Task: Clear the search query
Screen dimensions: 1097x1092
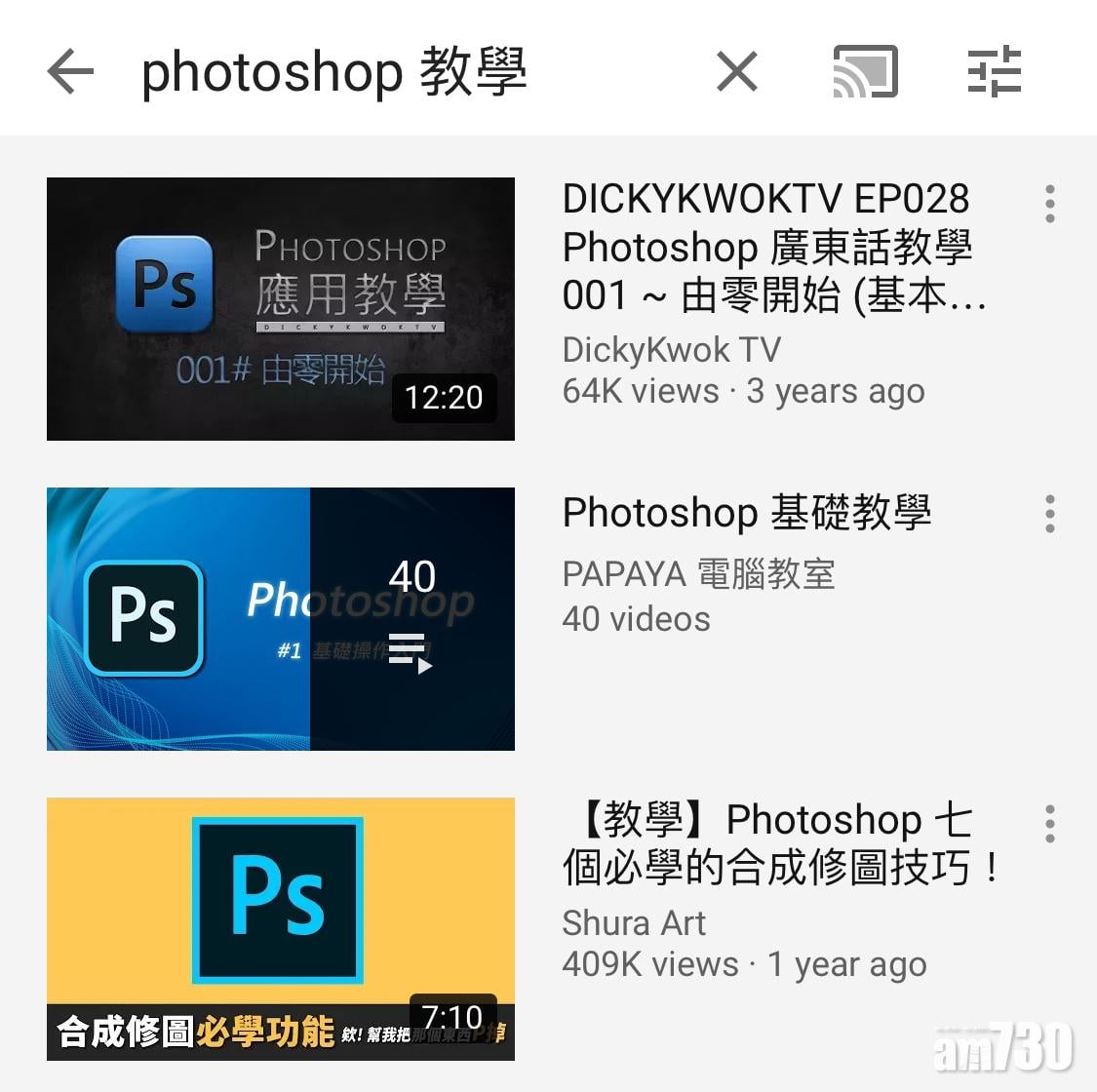Action: tap(736, 72)
